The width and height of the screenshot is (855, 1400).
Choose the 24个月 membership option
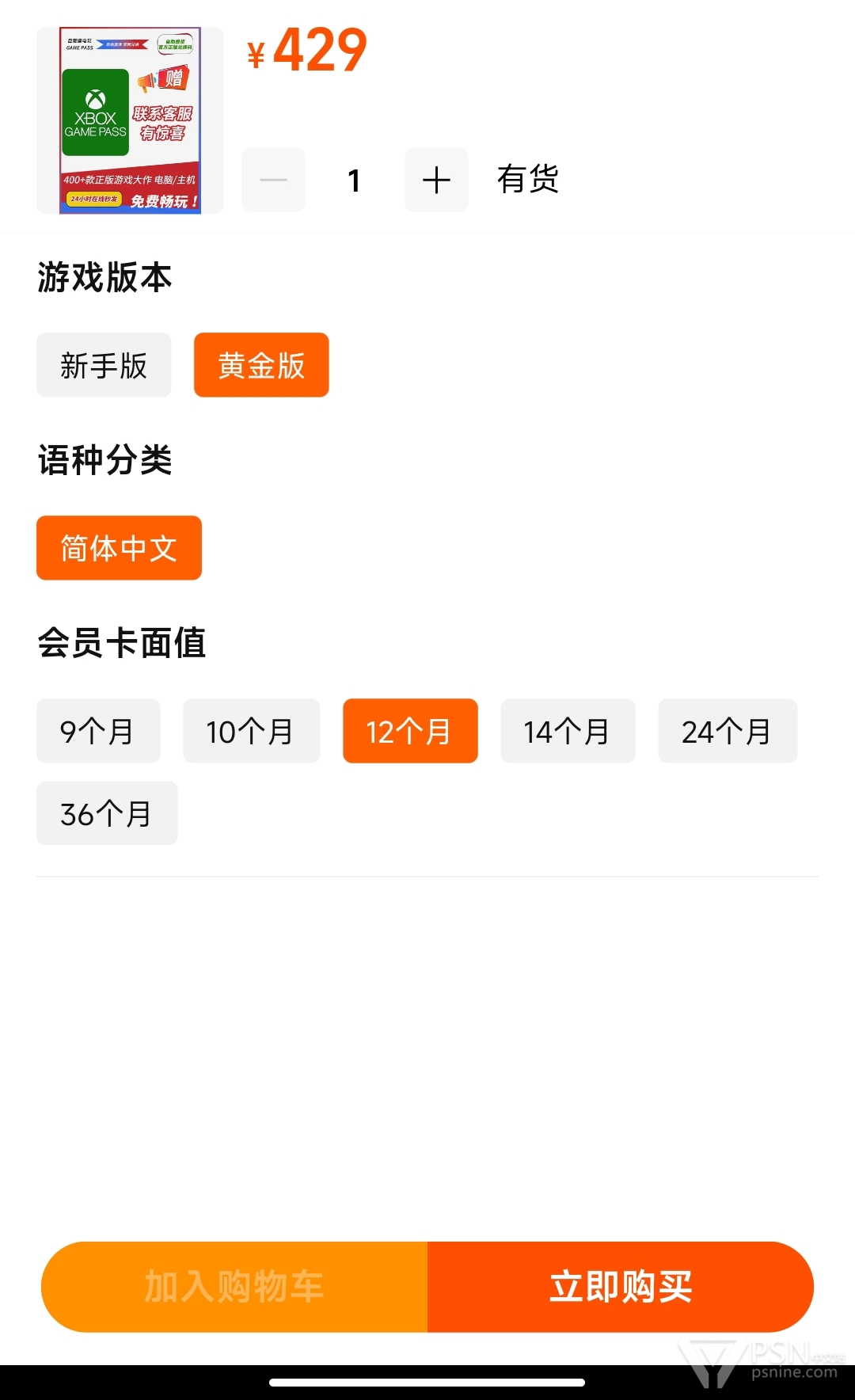point(728,731)
